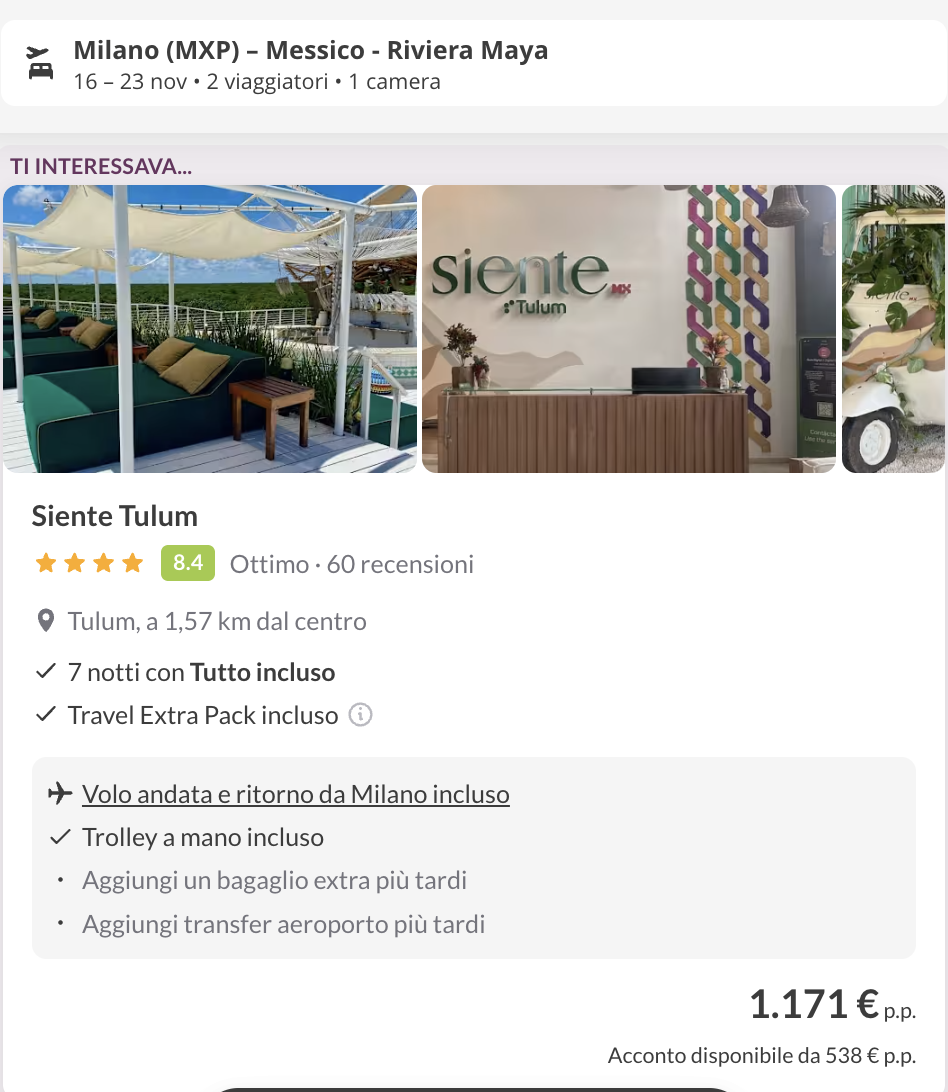Select 'Aggiungi transfer aeroporto più tardi'
948x1092 pixels.
(x=282, y=923)
